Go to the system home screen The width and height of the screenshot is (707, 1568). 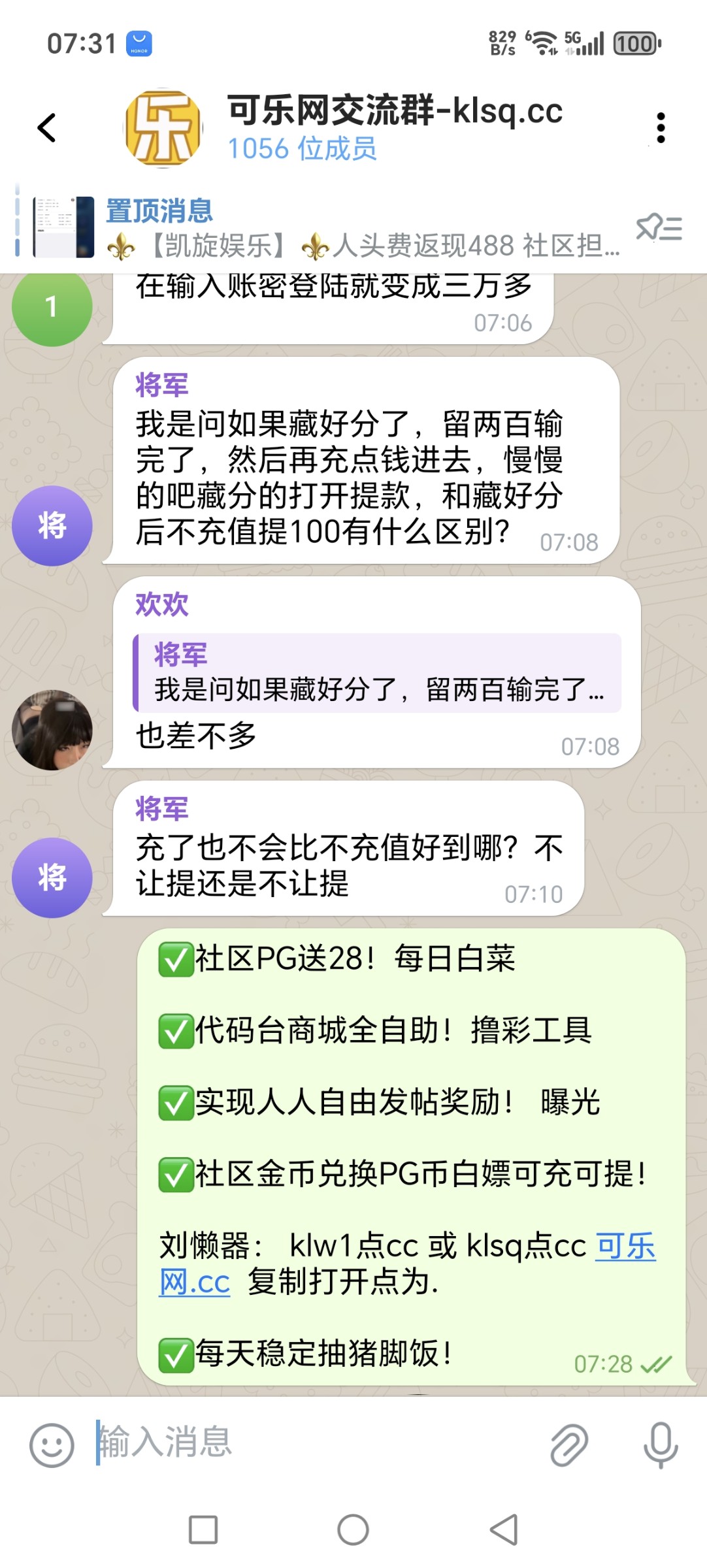coord(354,1529)
